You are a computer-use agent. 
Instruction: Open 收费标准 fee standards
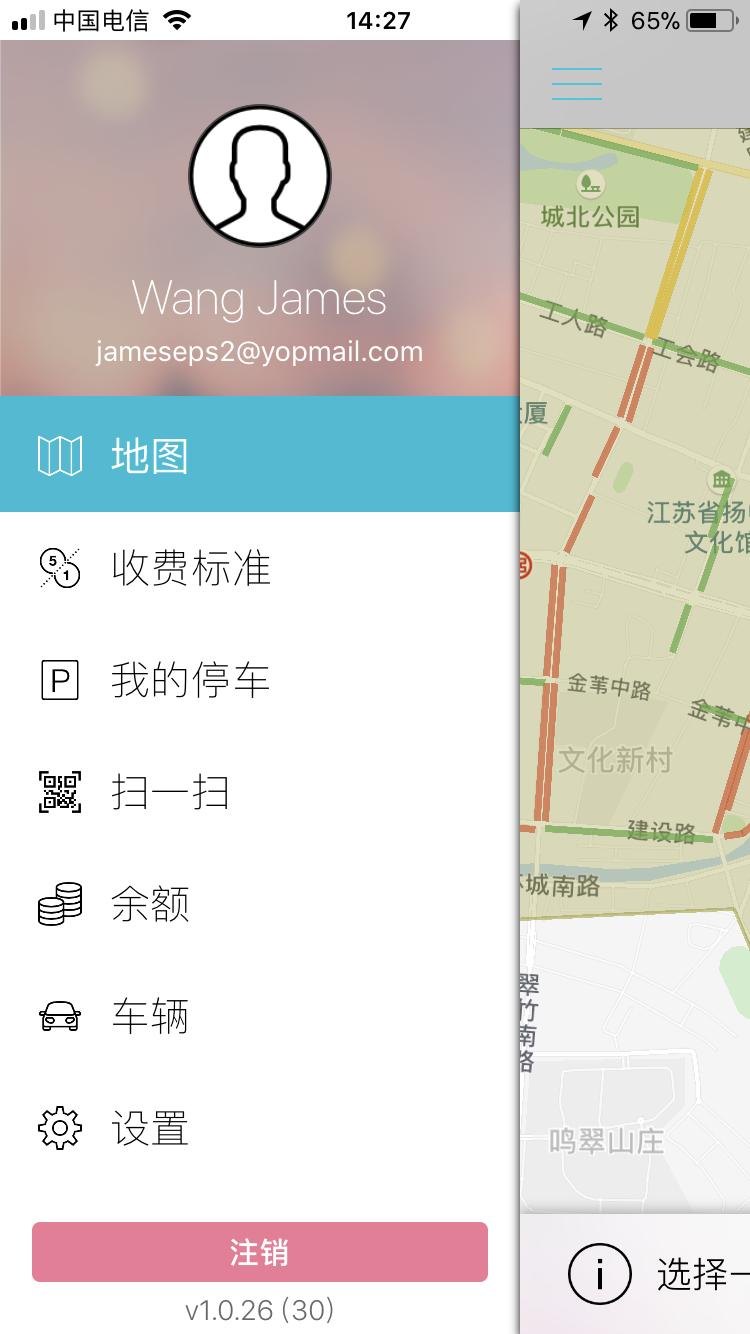[x=190, y=568]
